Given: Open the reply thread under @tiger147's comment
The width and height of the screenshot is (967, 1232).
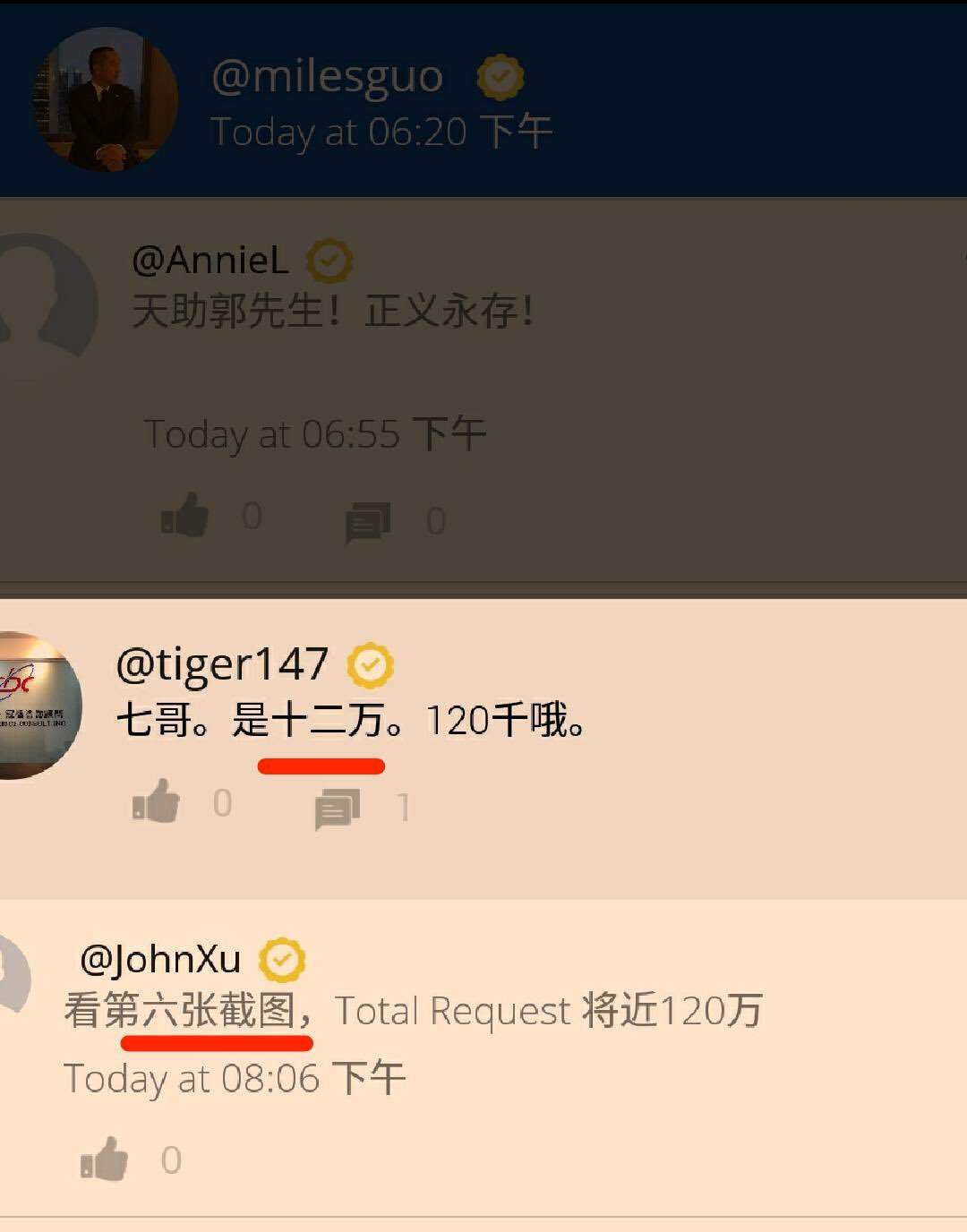Looking at the screenshot, I should (337, 808).
